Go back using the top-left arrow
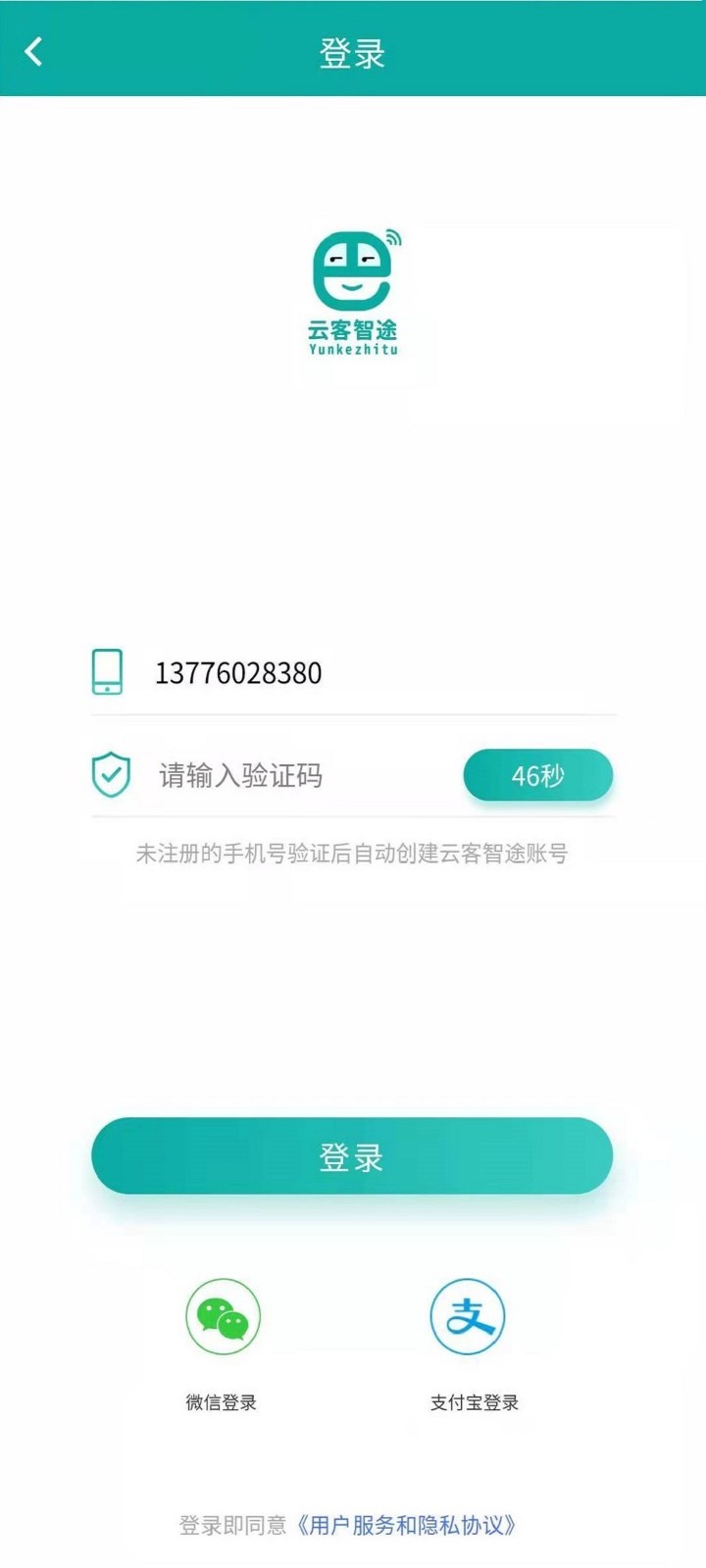This screenshot has width=706, height=1568. tap(34, 51)
